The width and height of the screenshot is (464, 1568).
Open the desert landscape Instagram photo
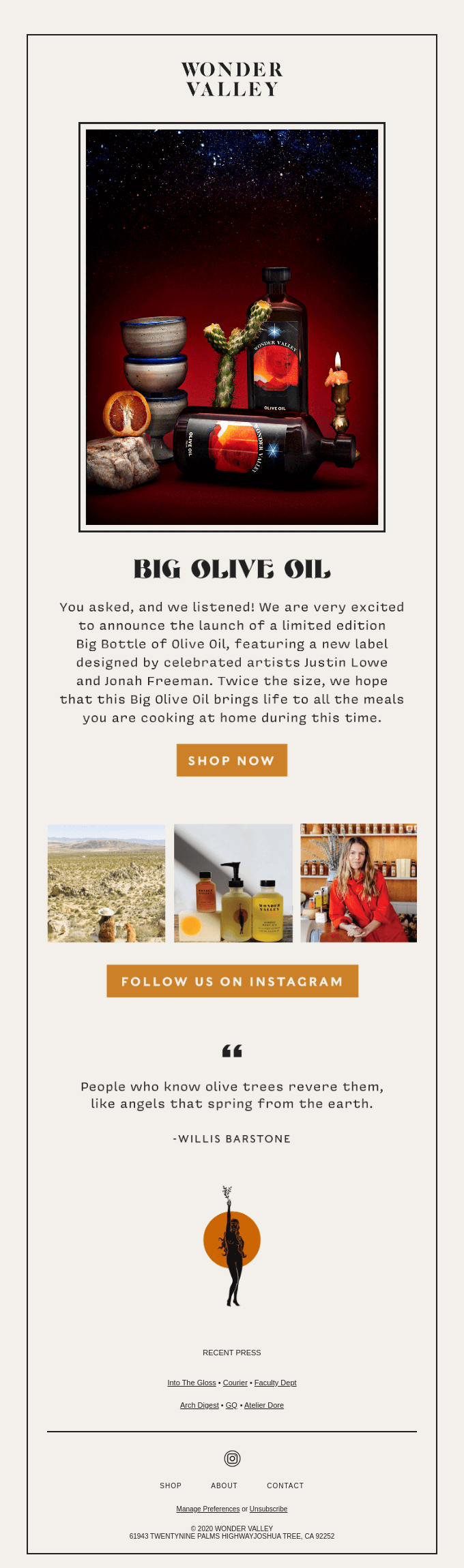[x=106, y=883]
